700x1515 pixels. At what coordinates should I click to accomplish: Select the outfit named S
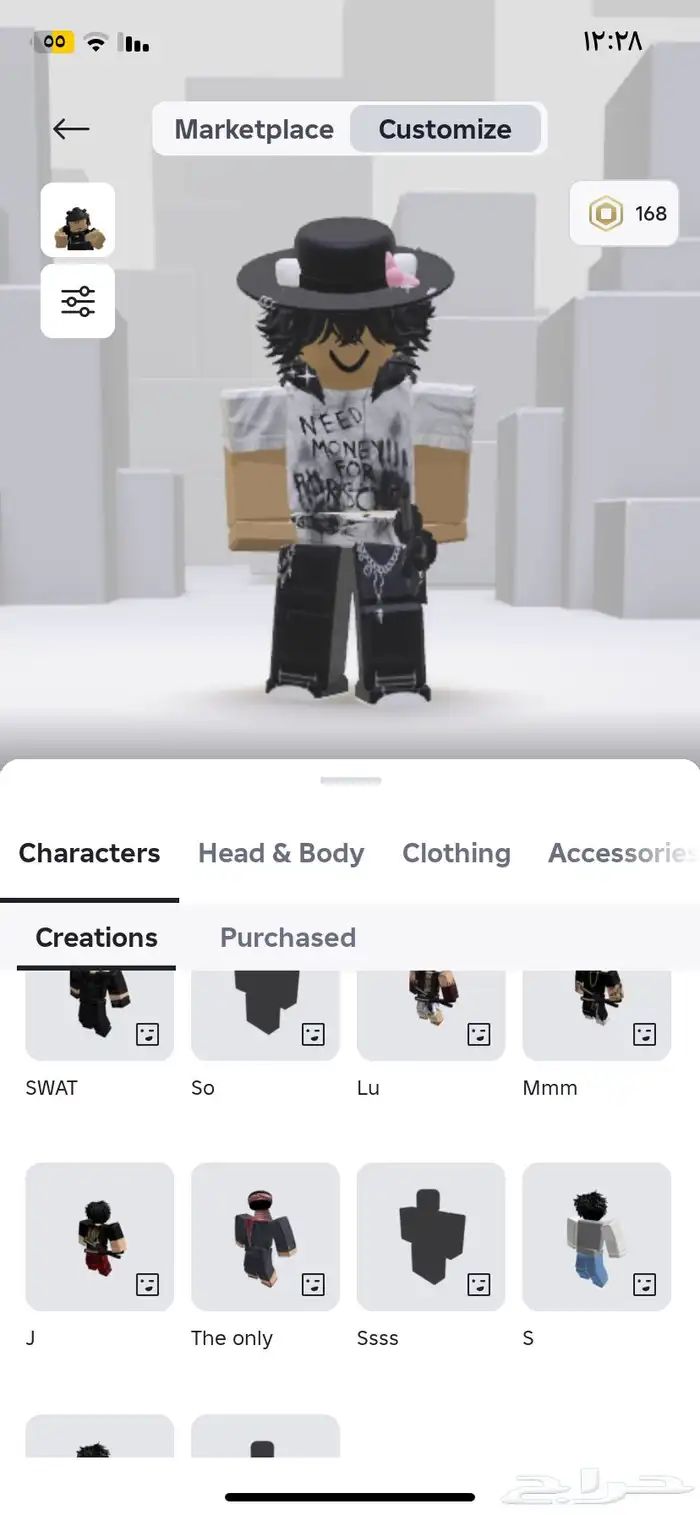click(596, 1236)
